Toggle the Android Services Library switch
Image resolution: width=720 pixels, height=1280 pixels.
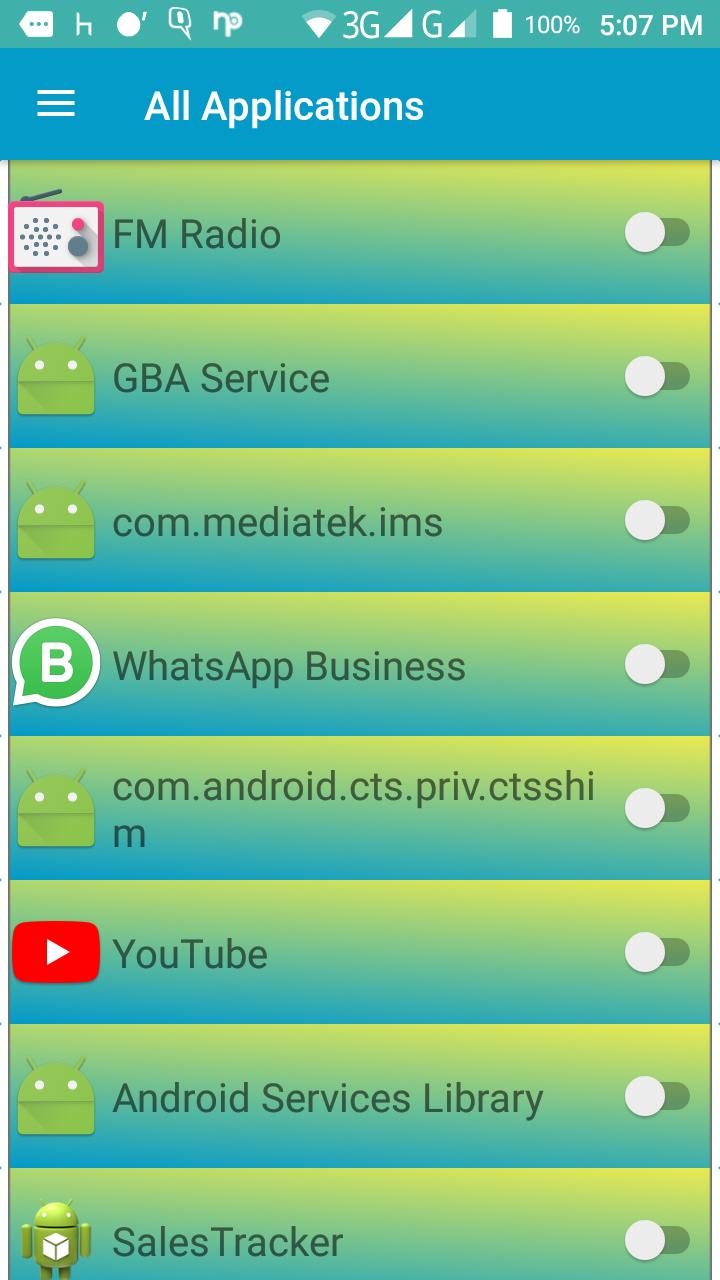pos(657,1097)
